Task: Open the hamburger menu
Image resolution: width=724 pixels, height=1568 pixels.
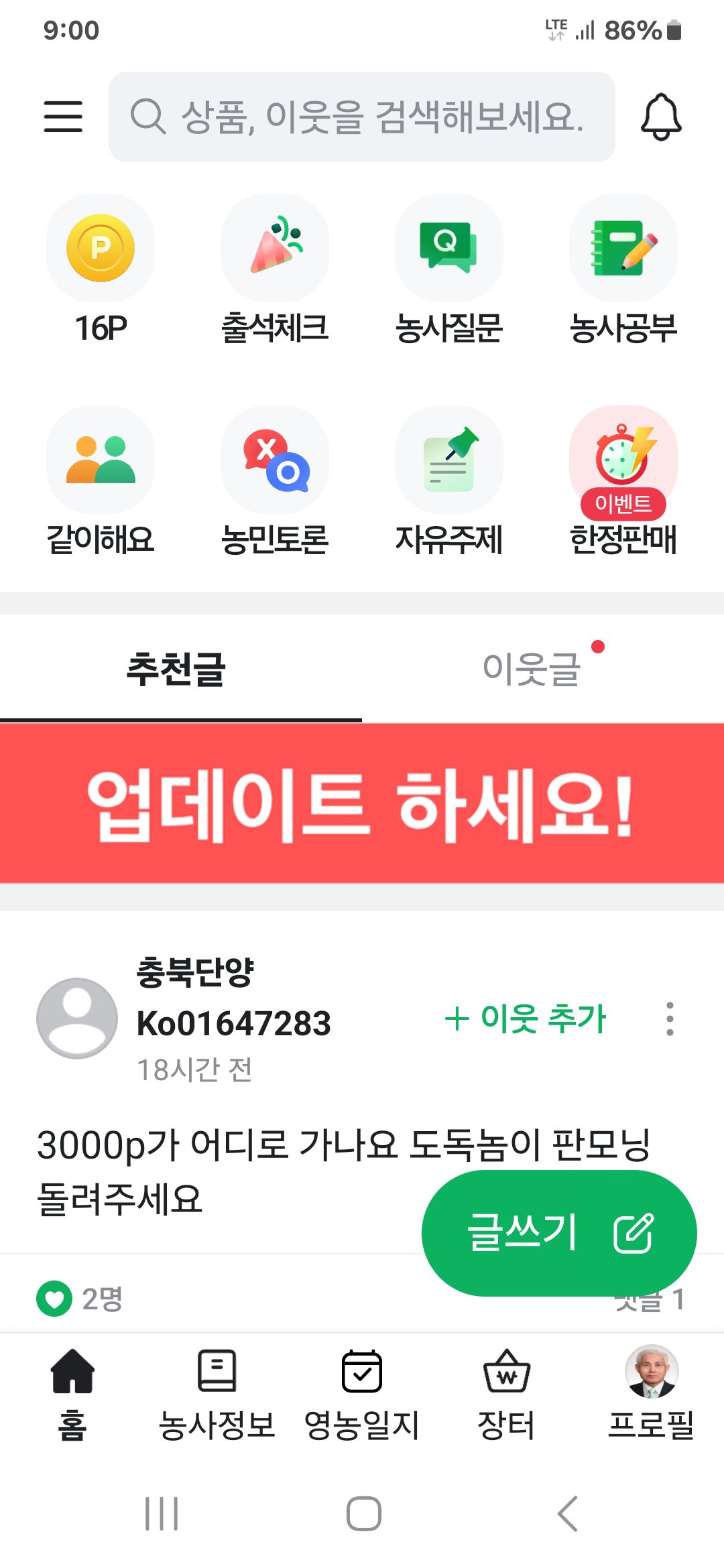Action: [x=64, y=117]
